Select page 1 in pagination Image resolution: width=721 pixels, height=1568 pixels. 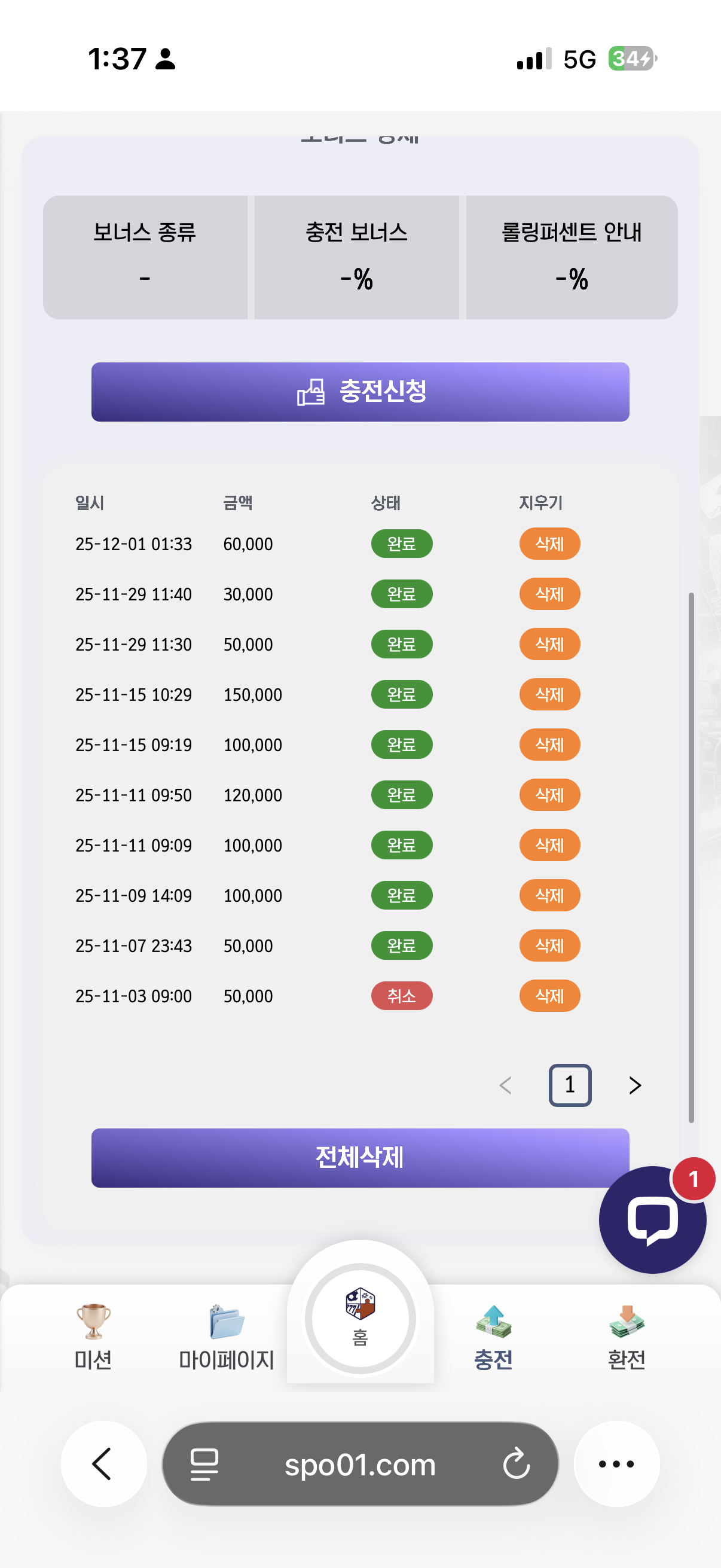[570, 1085]
